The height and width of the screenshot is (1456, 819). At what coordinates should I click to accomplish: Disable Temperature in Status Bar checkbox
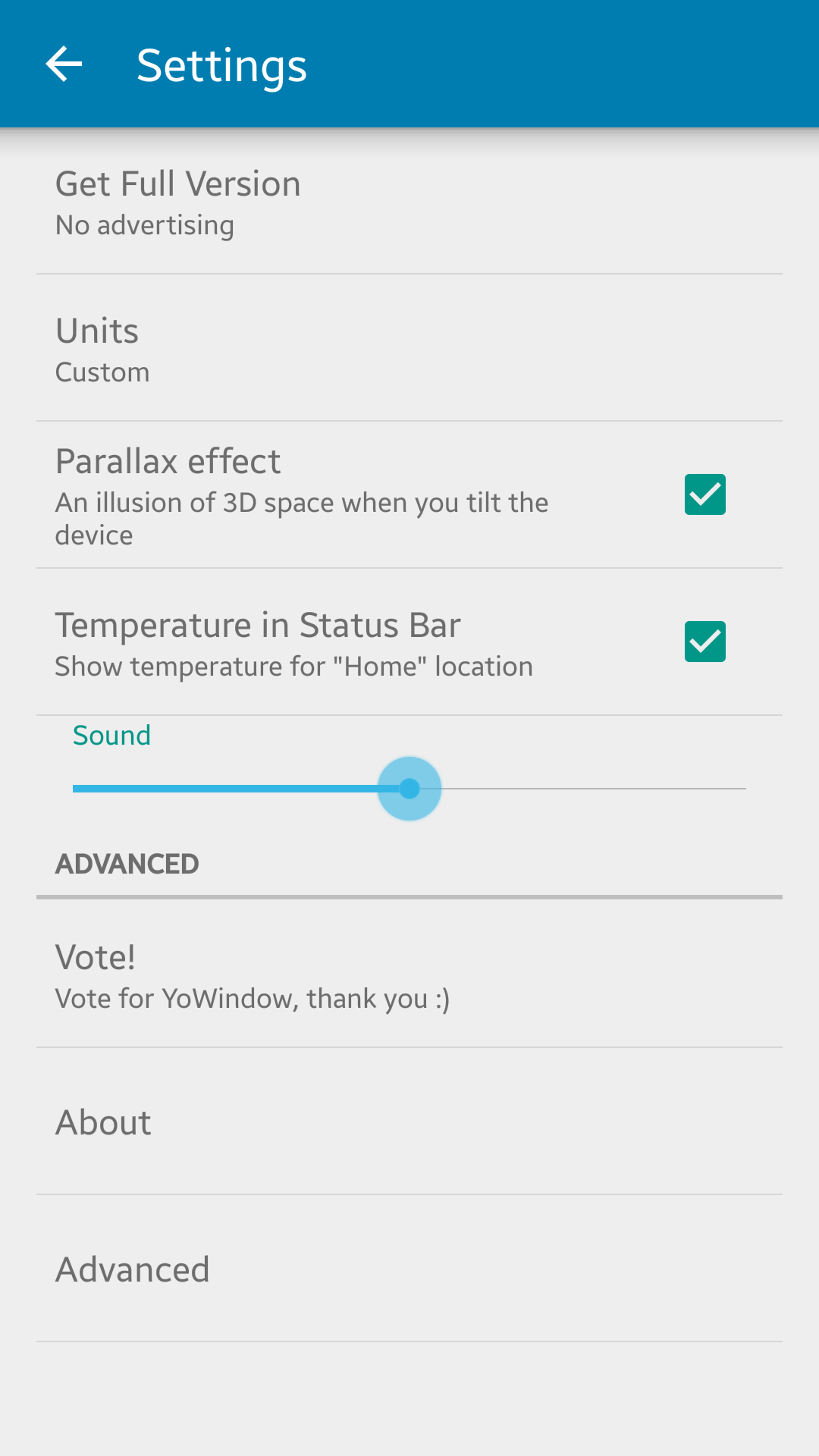[x=704, y=642]
